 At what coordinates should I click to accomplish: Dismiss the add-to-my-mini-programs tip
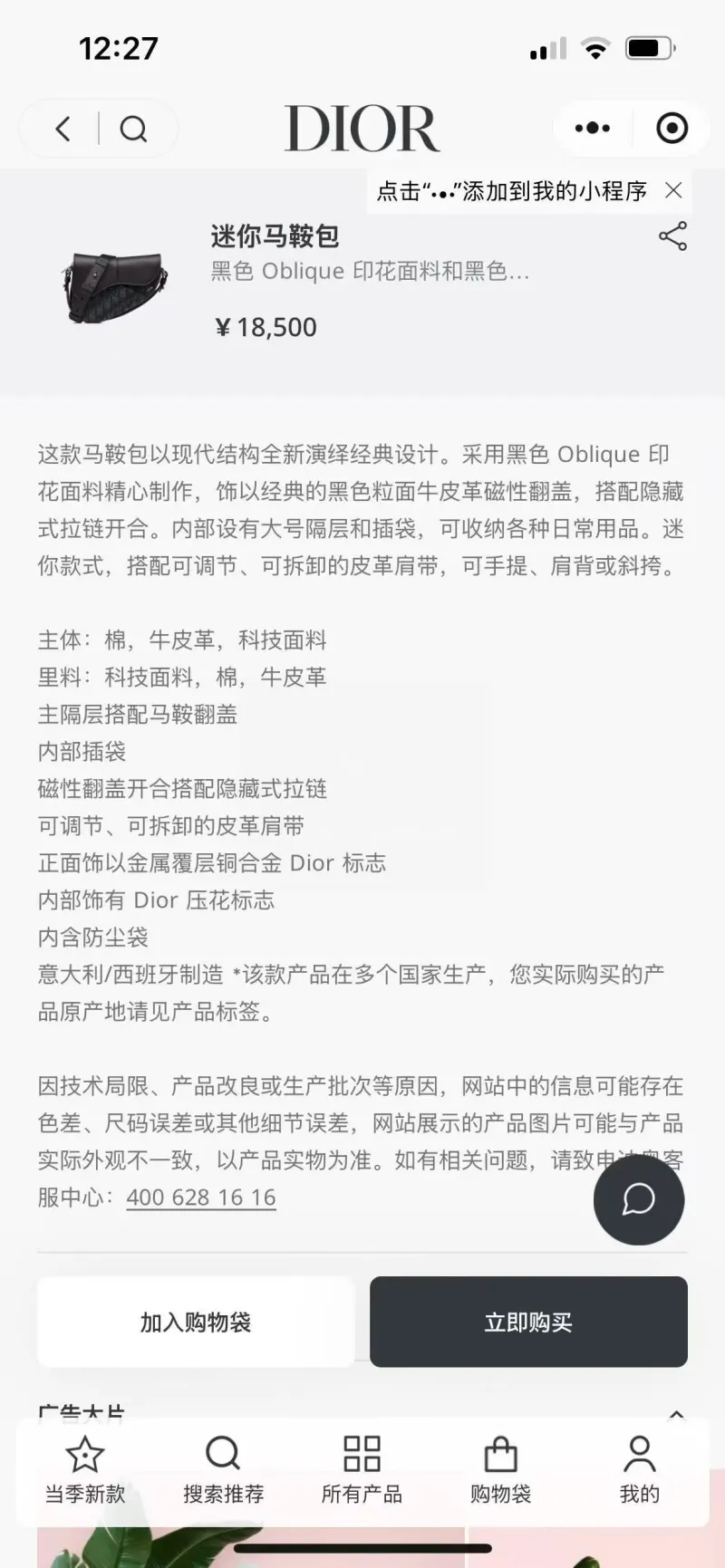(x=673, y=190)
